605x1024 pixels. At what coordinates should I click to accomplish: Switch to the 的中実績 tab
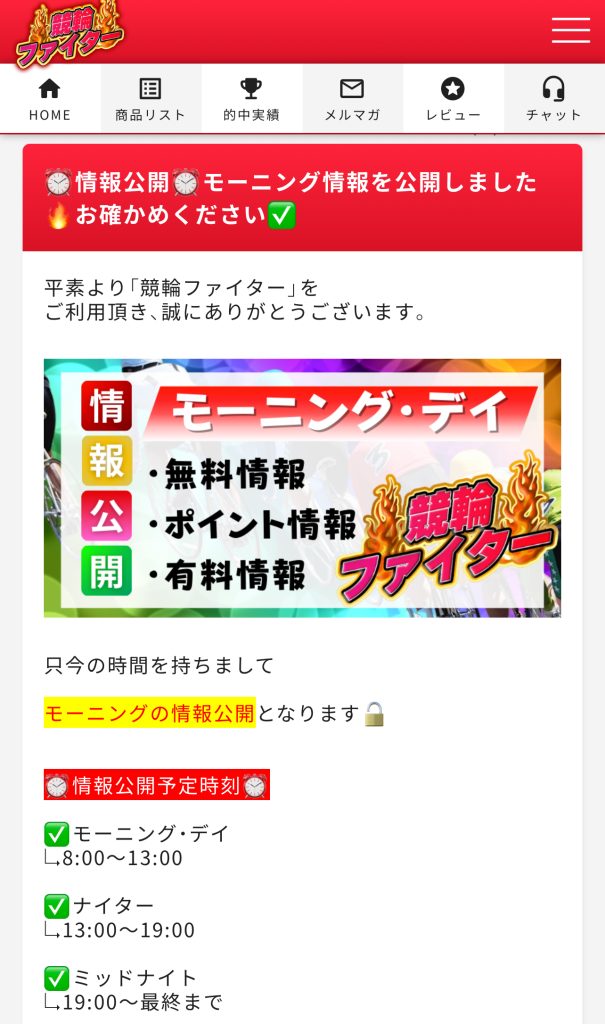(252, 99)
